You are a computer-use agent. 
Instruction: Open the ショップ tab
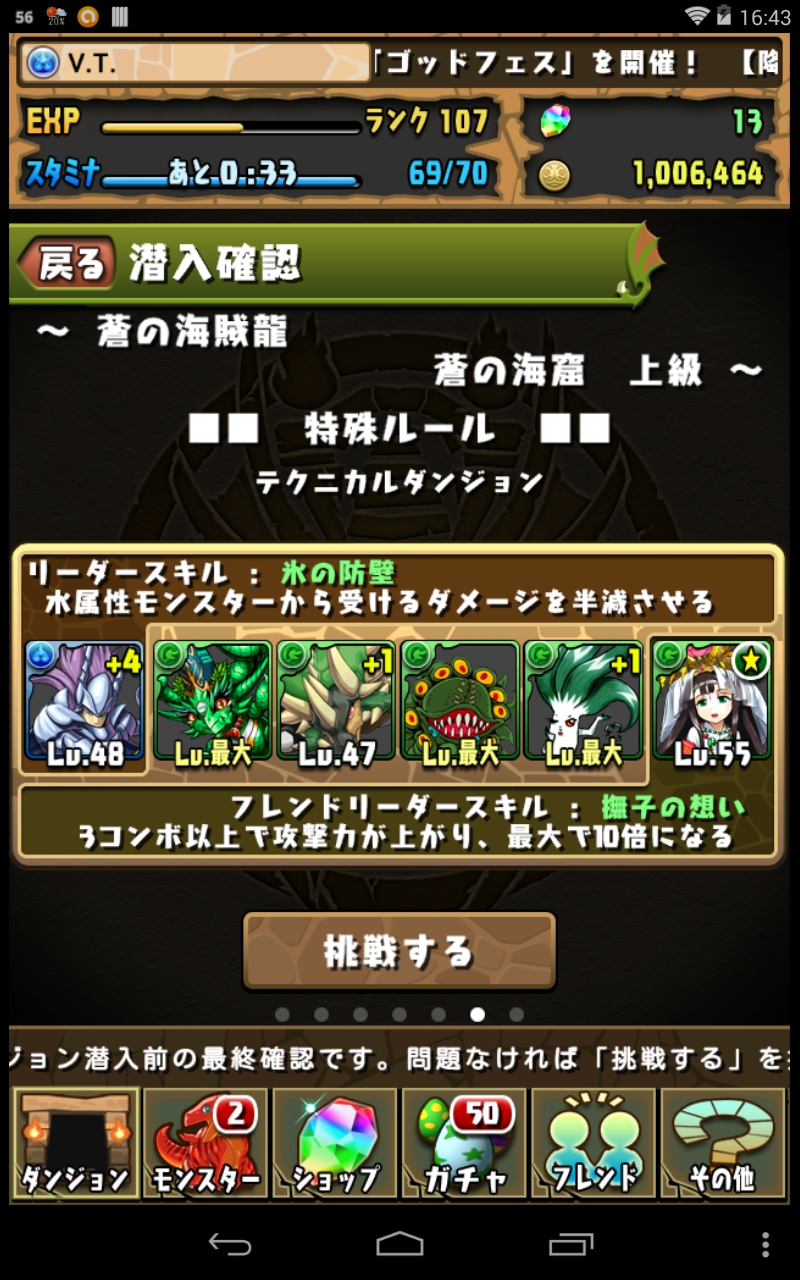click(x=335, y=1142)
